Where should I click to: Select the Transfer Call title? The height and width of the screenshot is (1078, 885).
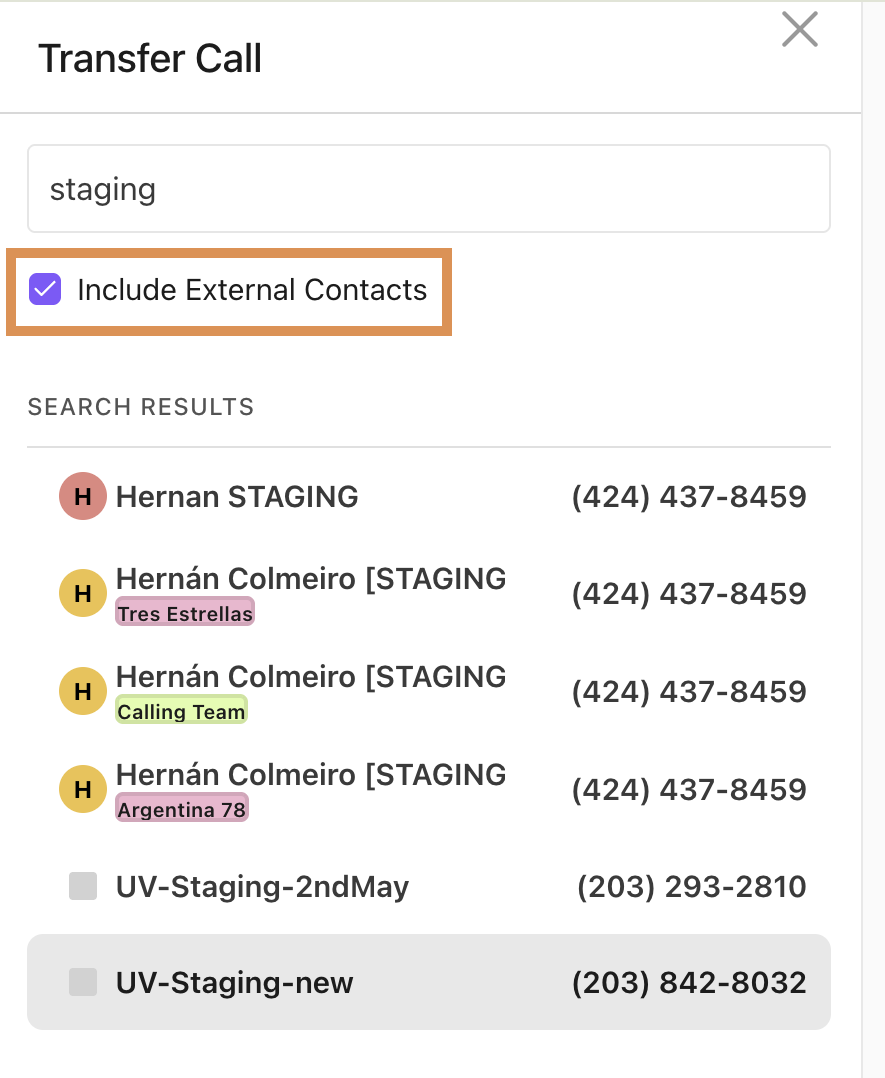click(x=150, y=58)
